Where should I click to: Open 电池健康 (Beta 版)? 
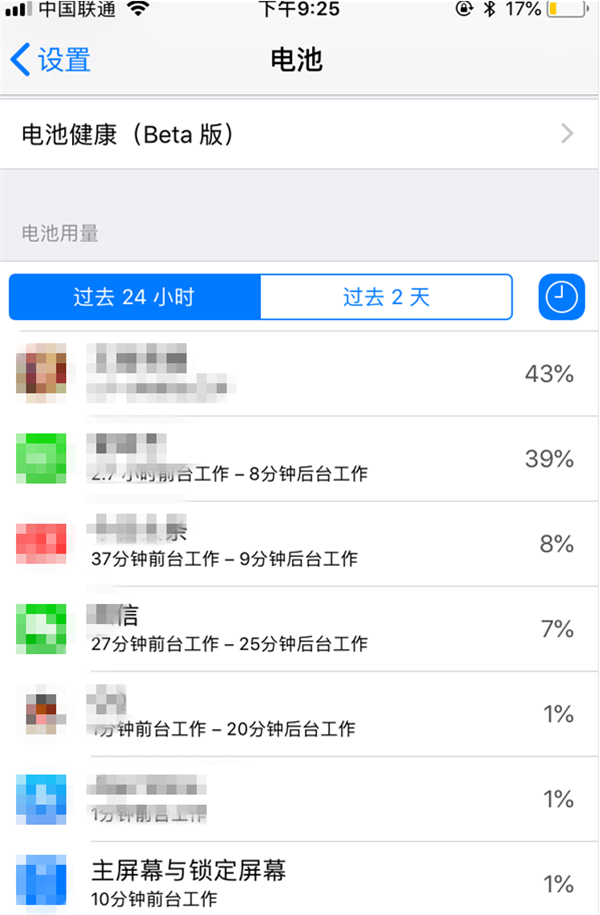pos(299,134)
